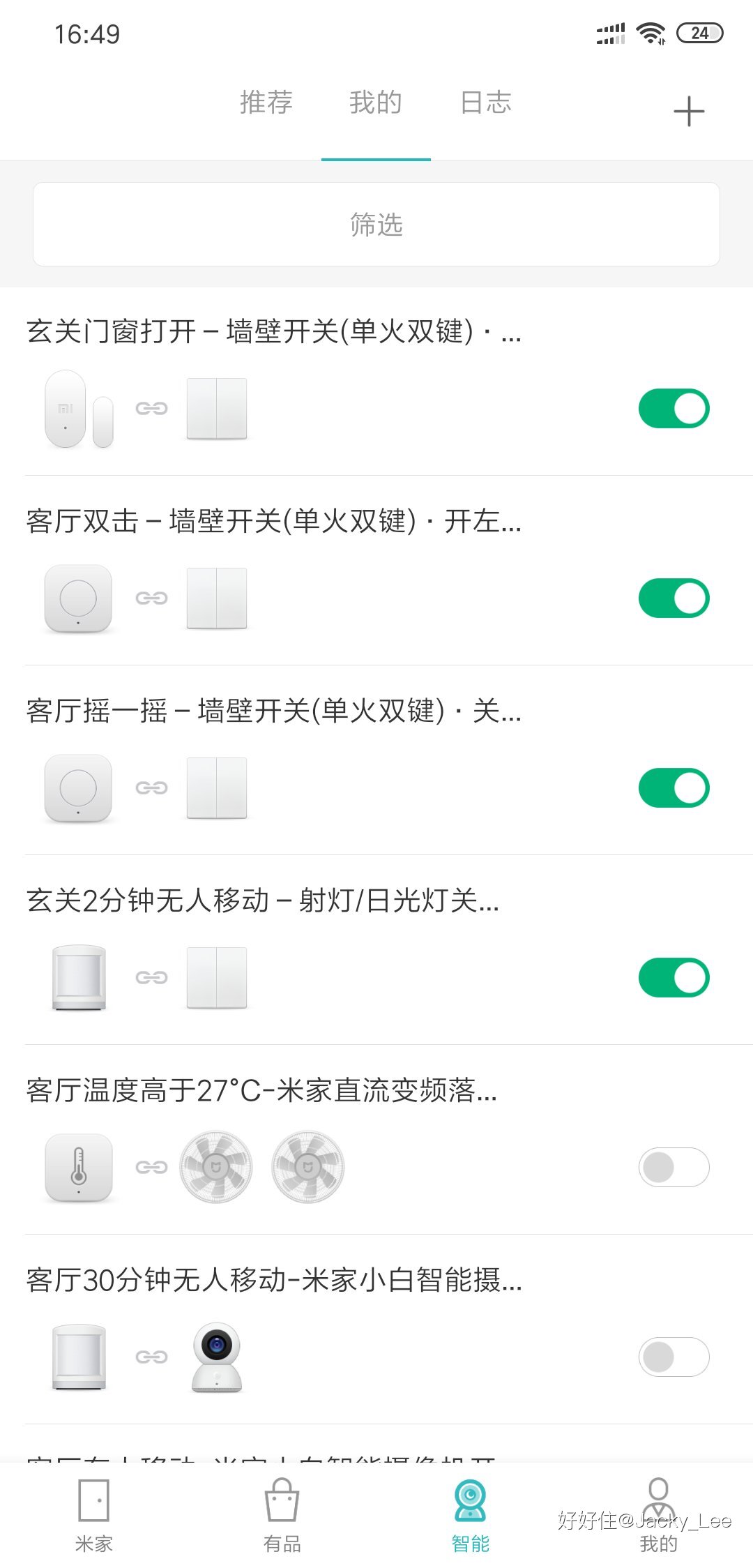Select the temperature sensor icon in 客厅温度 rule
Screen dimensions: 753x1568
click(x=77, y=1168)
